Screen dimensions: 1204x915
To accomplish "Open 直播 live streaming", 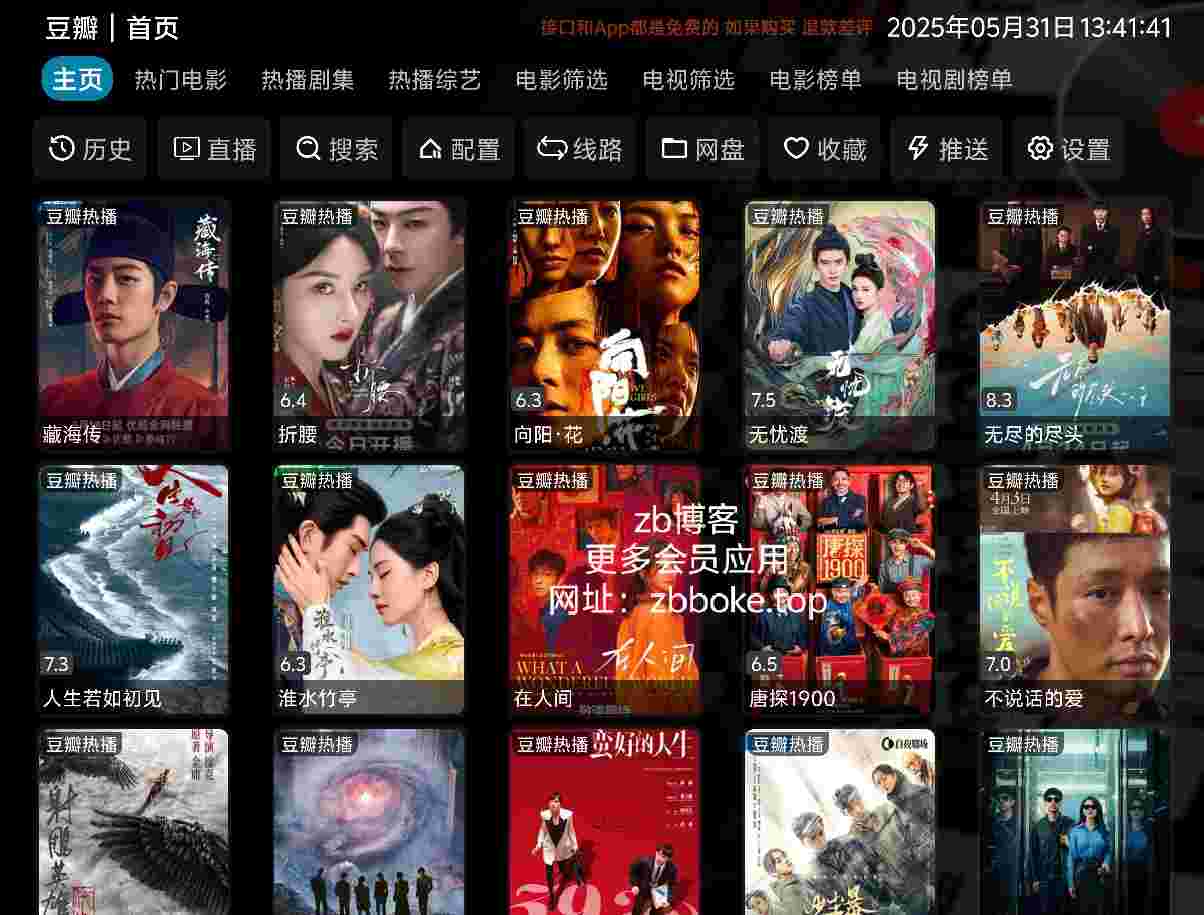I will click(x=215, y=149).
